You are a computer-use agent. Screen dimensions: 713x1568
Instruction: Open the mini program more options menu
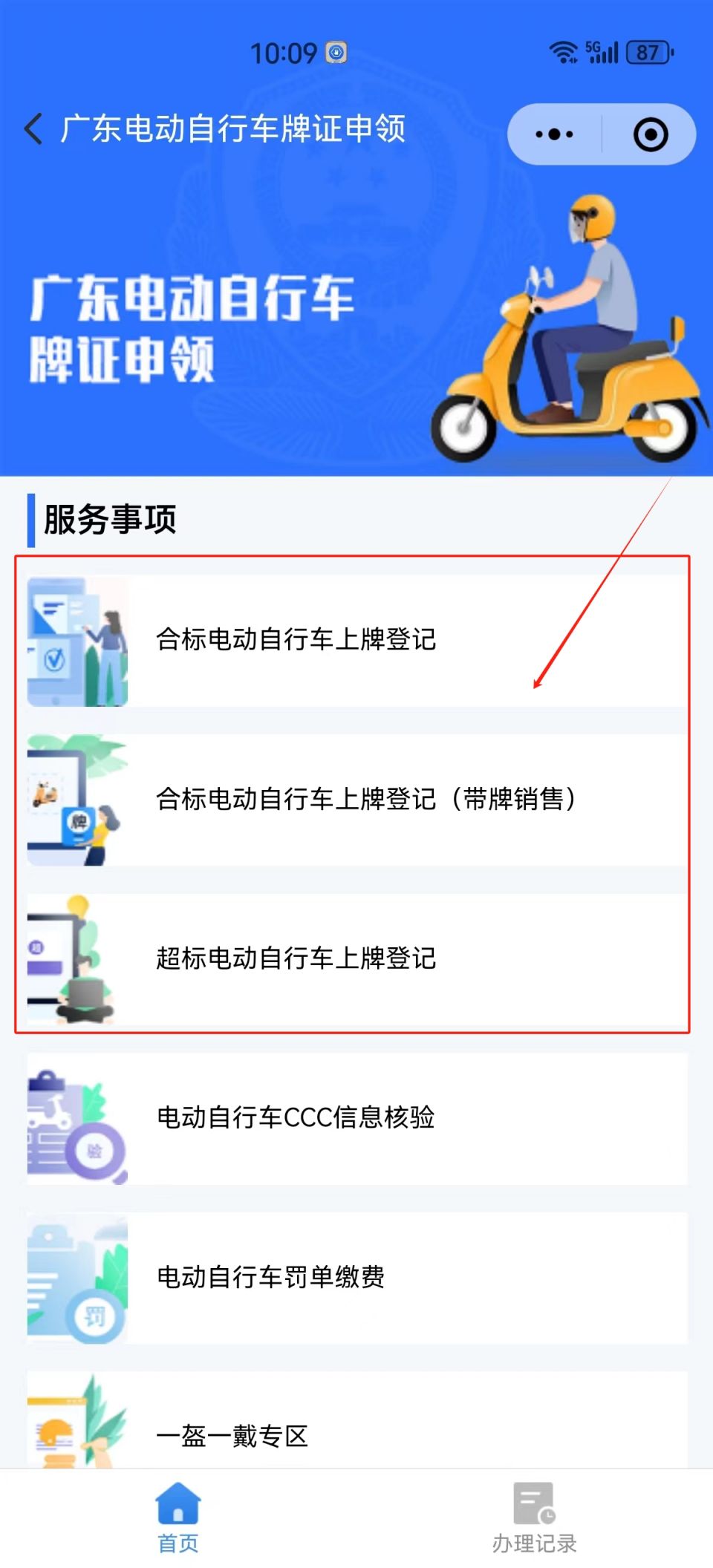coord(554,134)
